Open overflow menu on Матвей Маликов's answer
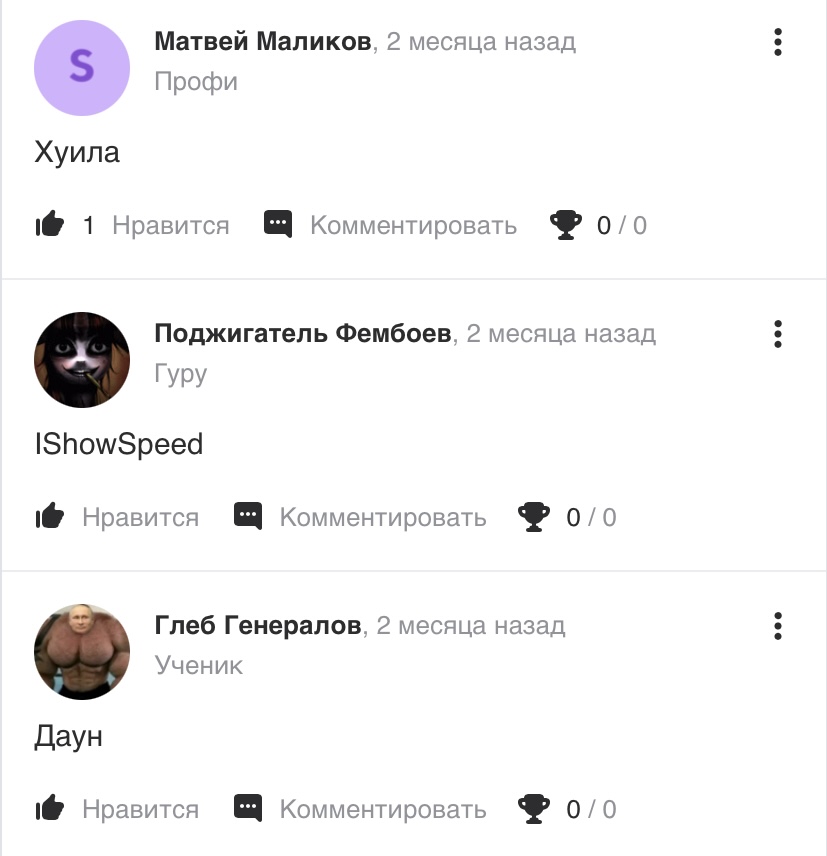Viewport: 827px width, 856px height. 778,42
